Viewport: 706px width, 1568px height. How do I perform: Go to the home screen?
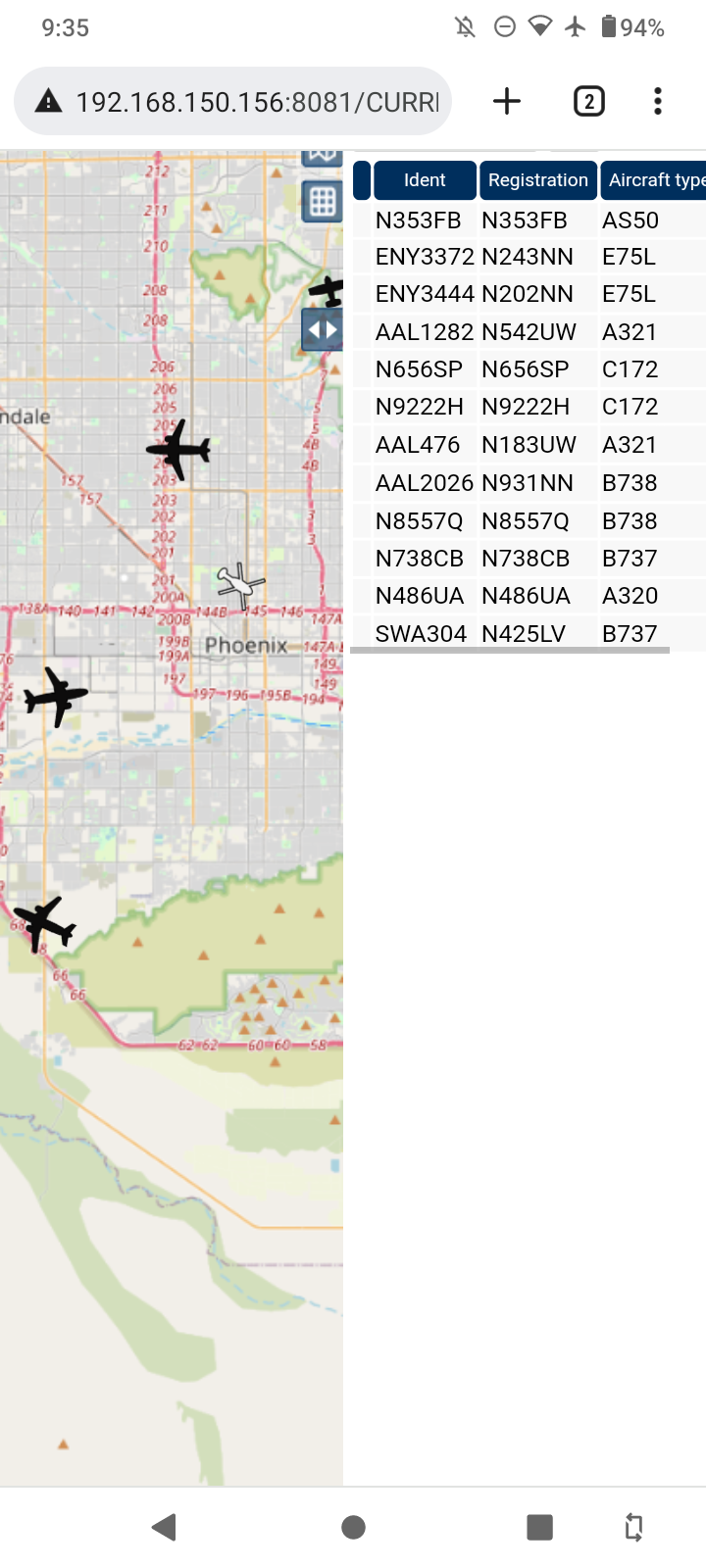click(353, 1527)
